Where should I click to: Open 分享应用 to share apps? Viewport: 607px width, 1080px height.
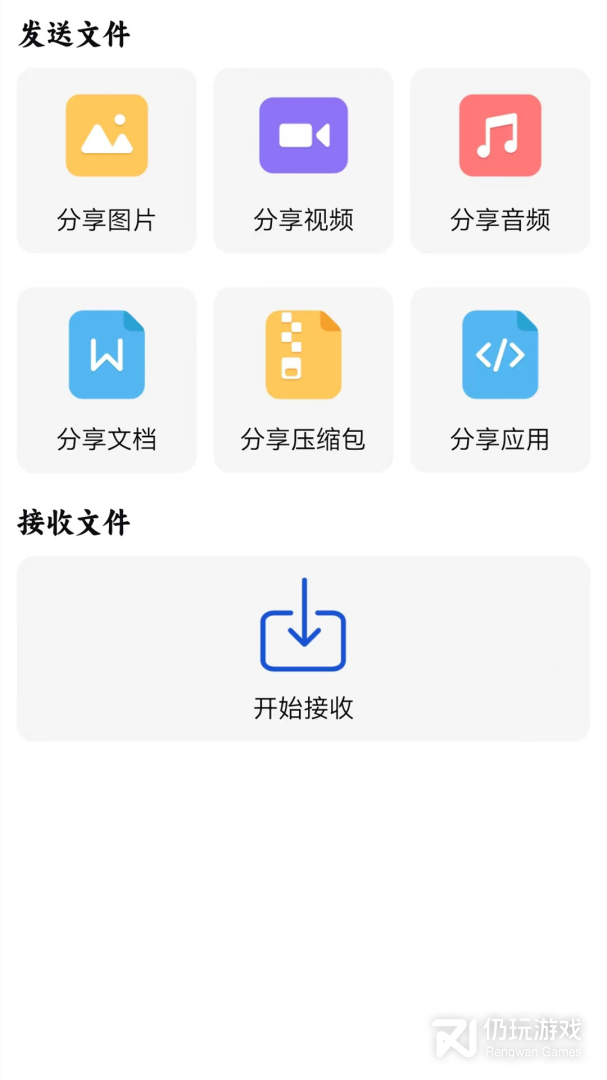500,380
